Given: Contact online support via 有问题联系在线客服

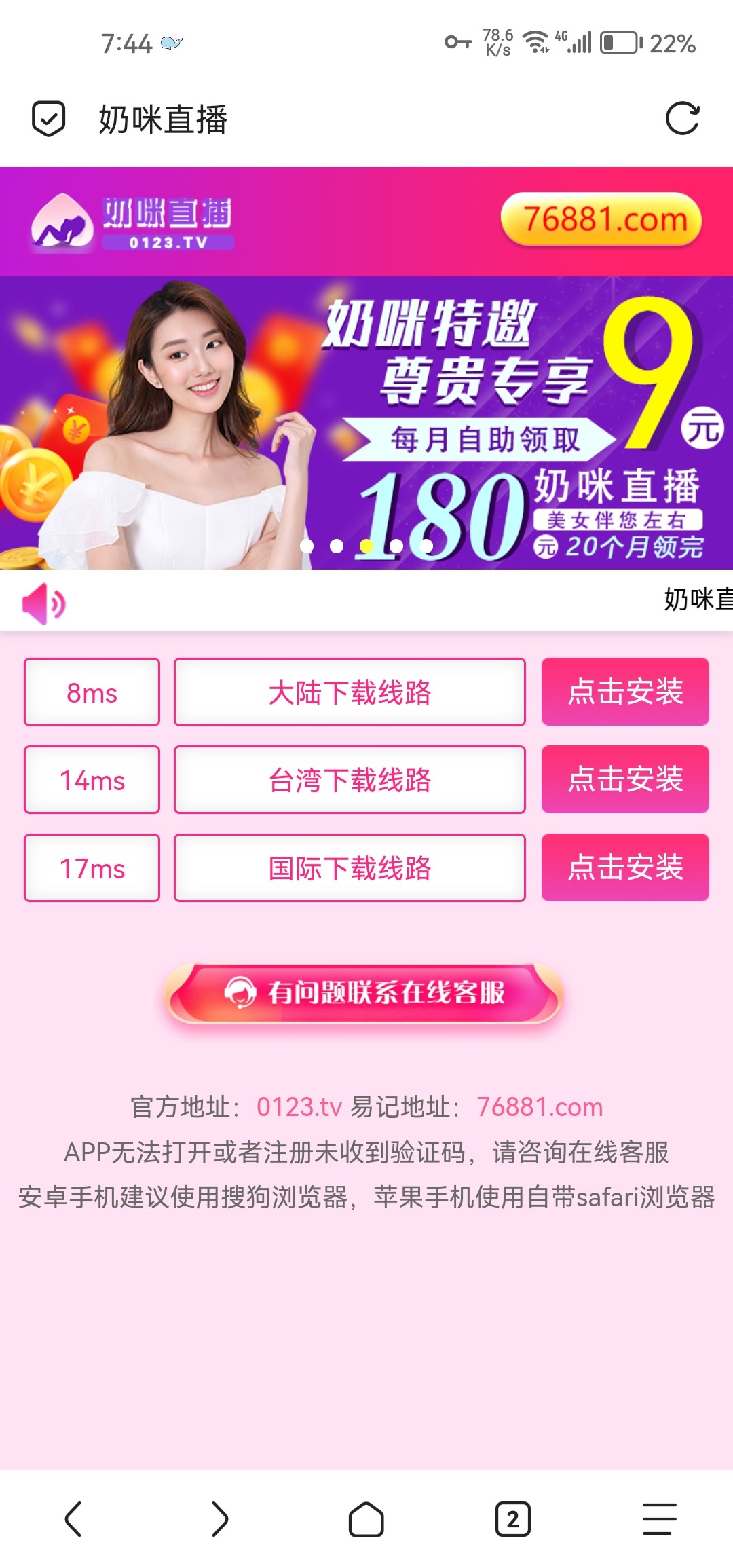Looking at the screenshot, I should coord(364,993).
